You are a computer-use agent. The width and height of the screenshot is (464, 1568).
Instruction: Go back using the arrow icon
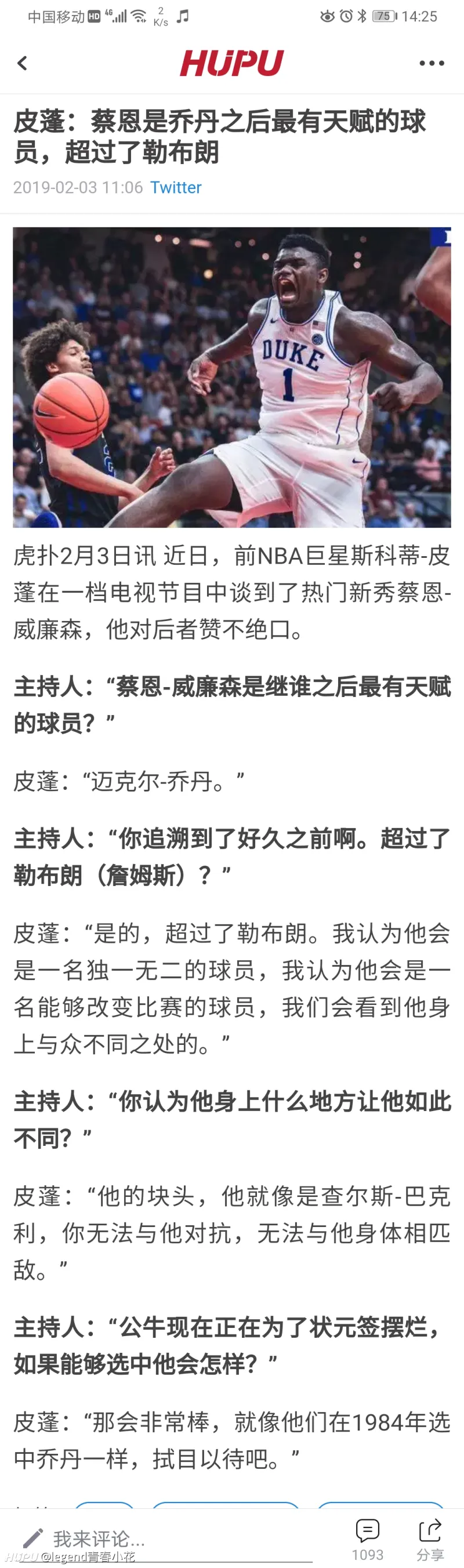click(x=23, y=63)
